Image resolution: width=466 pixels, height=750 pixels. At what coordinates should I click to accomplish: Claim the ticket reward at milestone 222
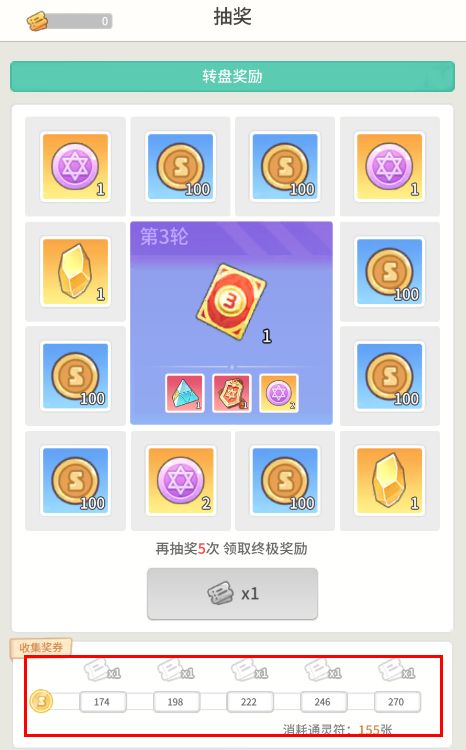pos(250,671)
